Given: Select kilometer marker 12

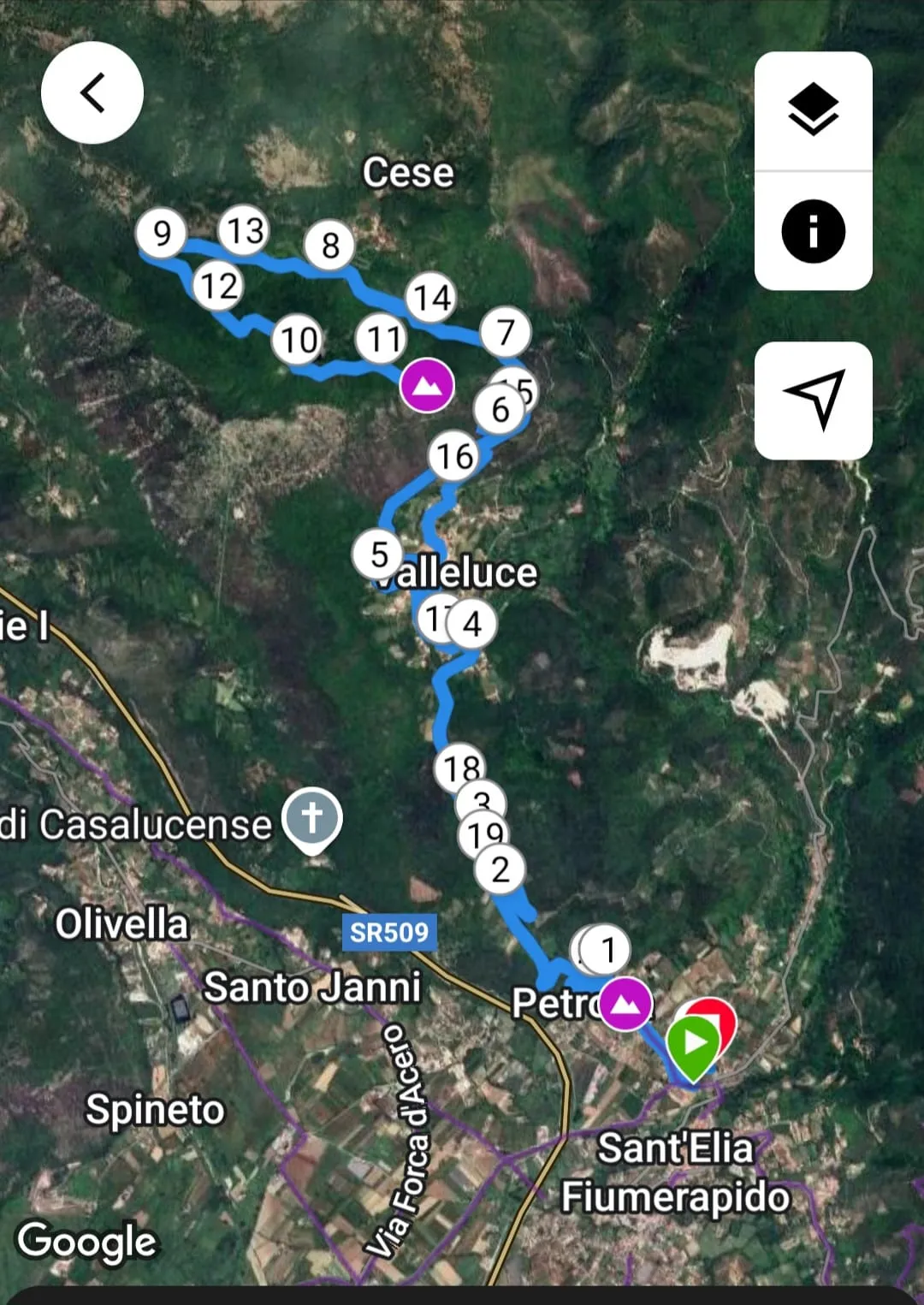Looking at the screenshot, I should (218, 286).
